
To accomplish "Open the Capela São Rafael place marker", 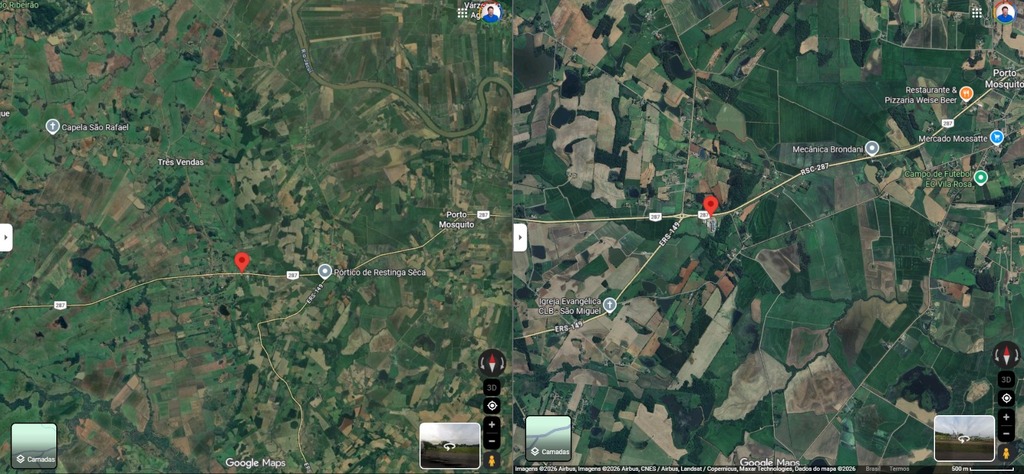I will coord(53,126).
